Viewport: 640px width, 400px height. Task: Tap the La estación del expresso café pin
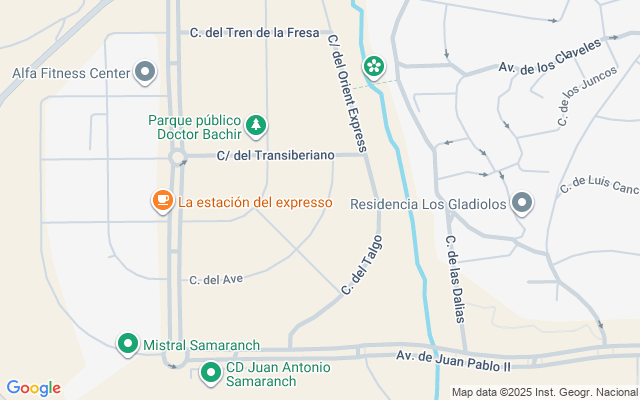pyautogui.click(x=162, y=201)
